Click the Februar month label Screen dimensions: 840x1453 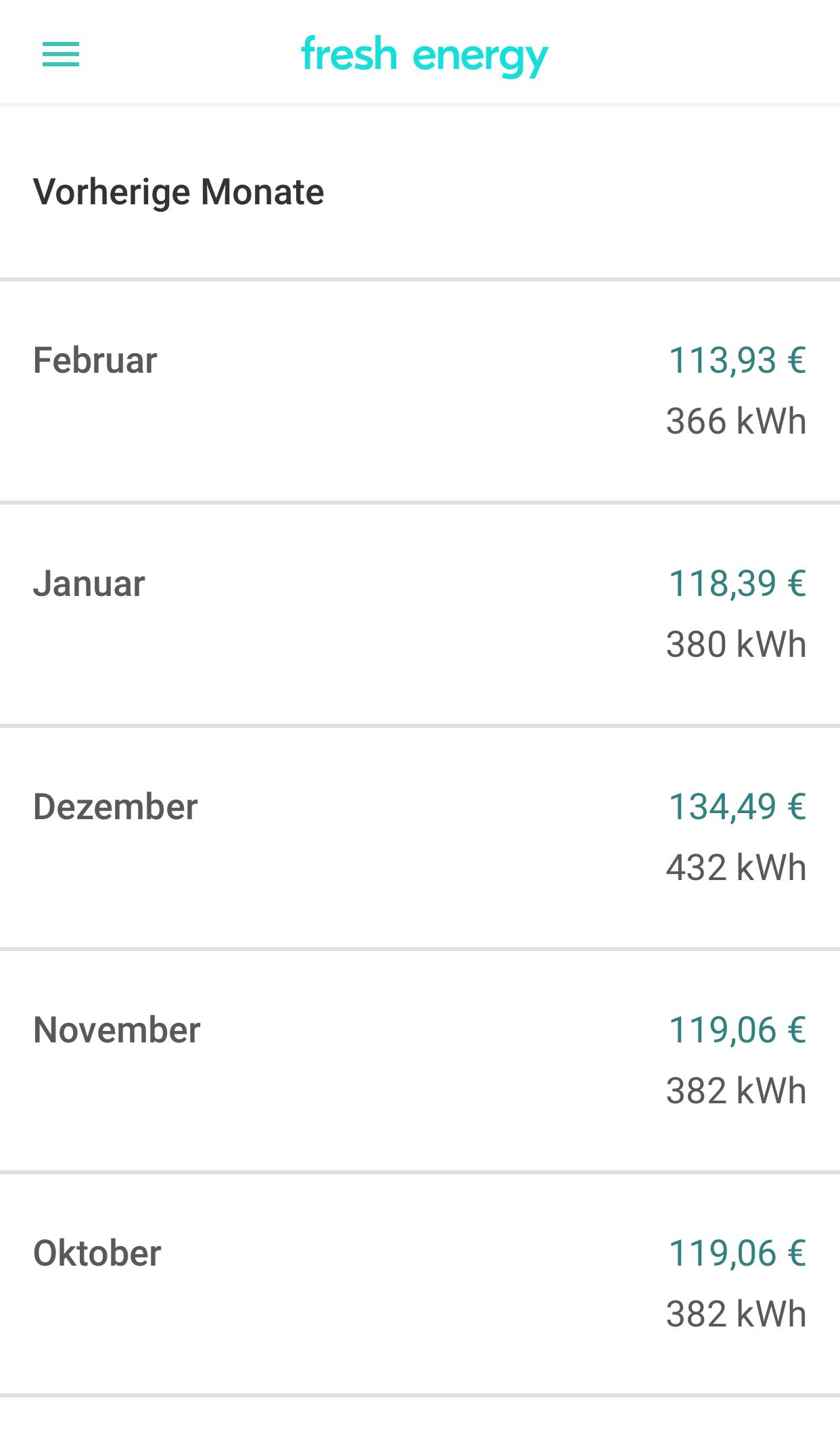[95, 361]
